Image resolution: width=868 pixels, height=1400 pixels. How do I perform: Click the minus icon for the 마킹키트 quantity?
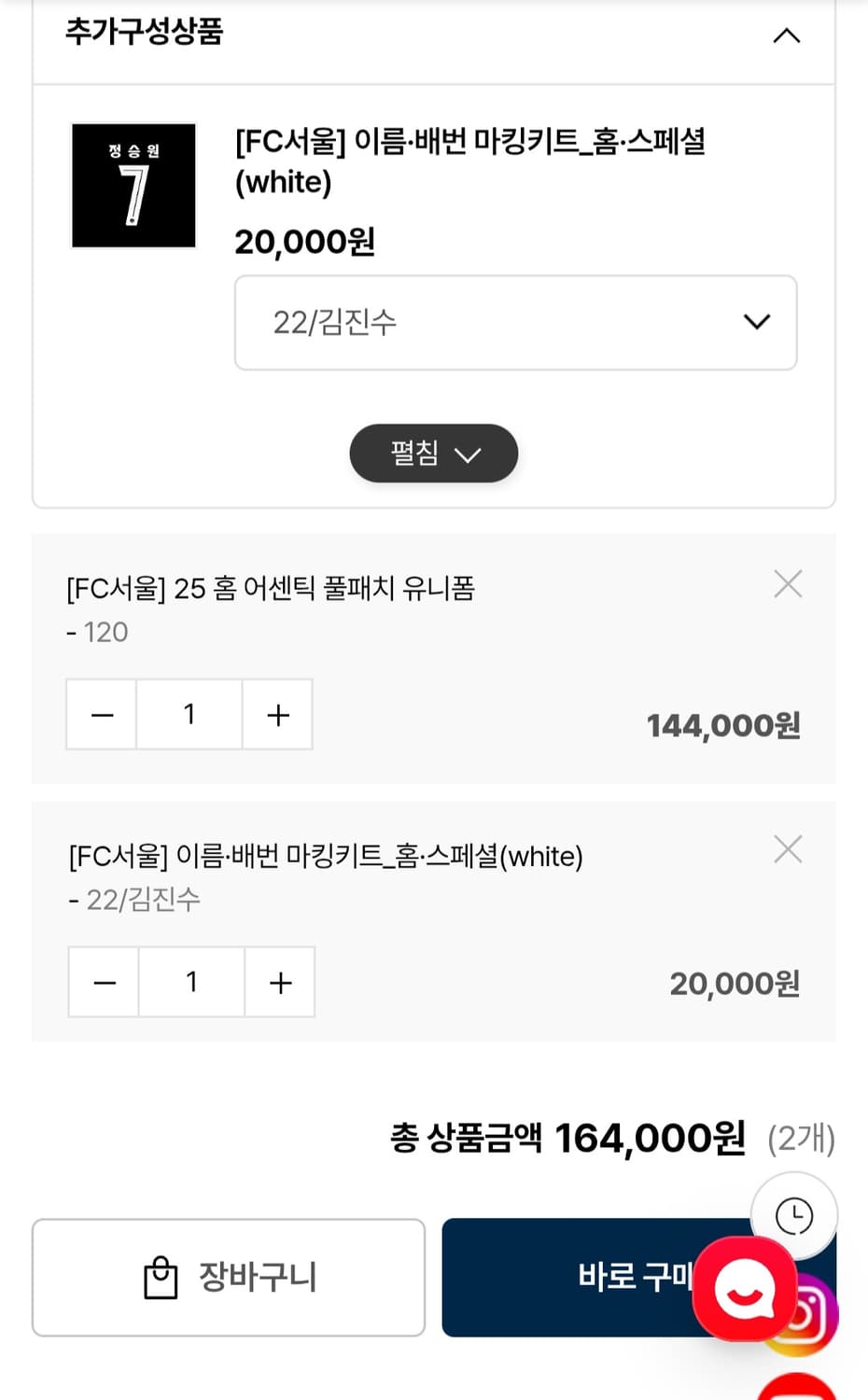103,982
